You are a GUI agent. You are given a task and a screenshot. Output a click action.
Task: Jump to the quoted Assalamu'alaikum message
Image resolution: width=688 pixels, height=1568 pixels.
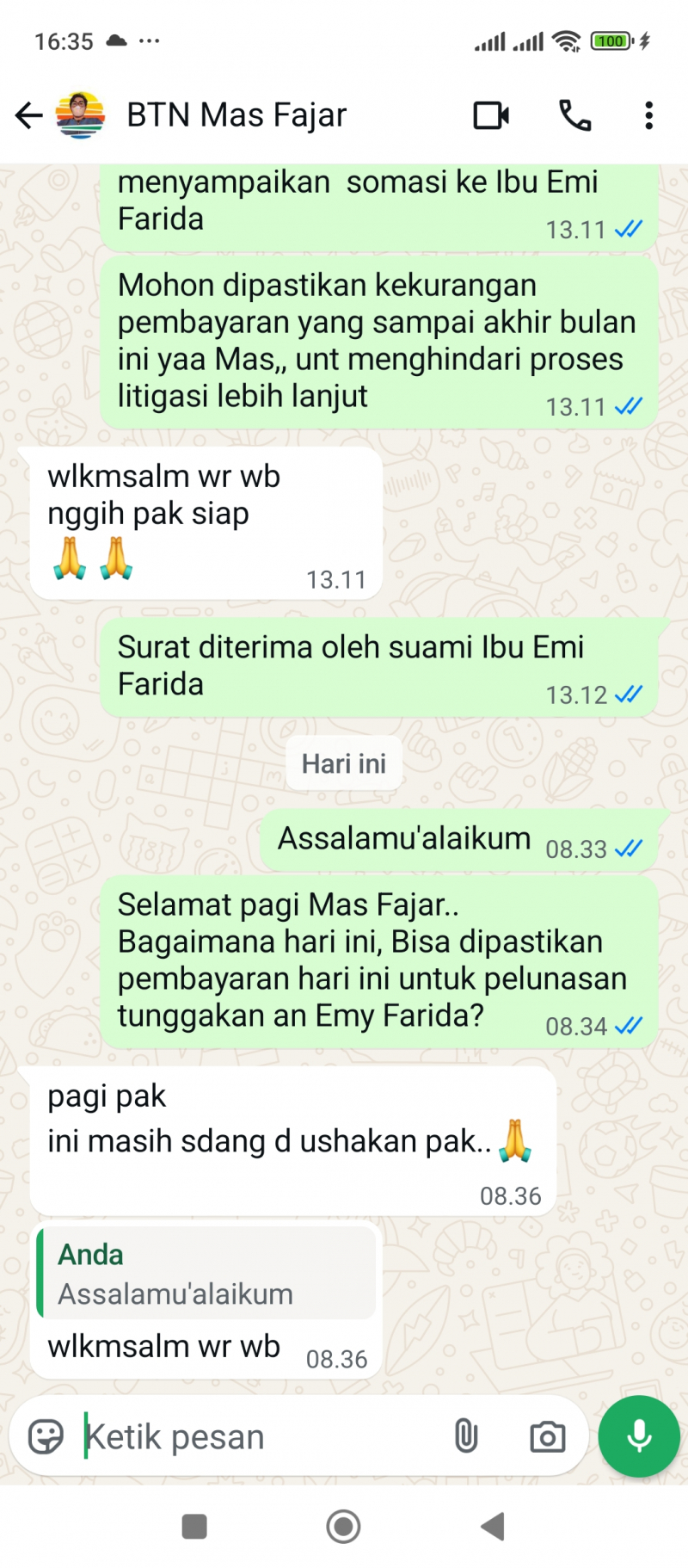206,1275
